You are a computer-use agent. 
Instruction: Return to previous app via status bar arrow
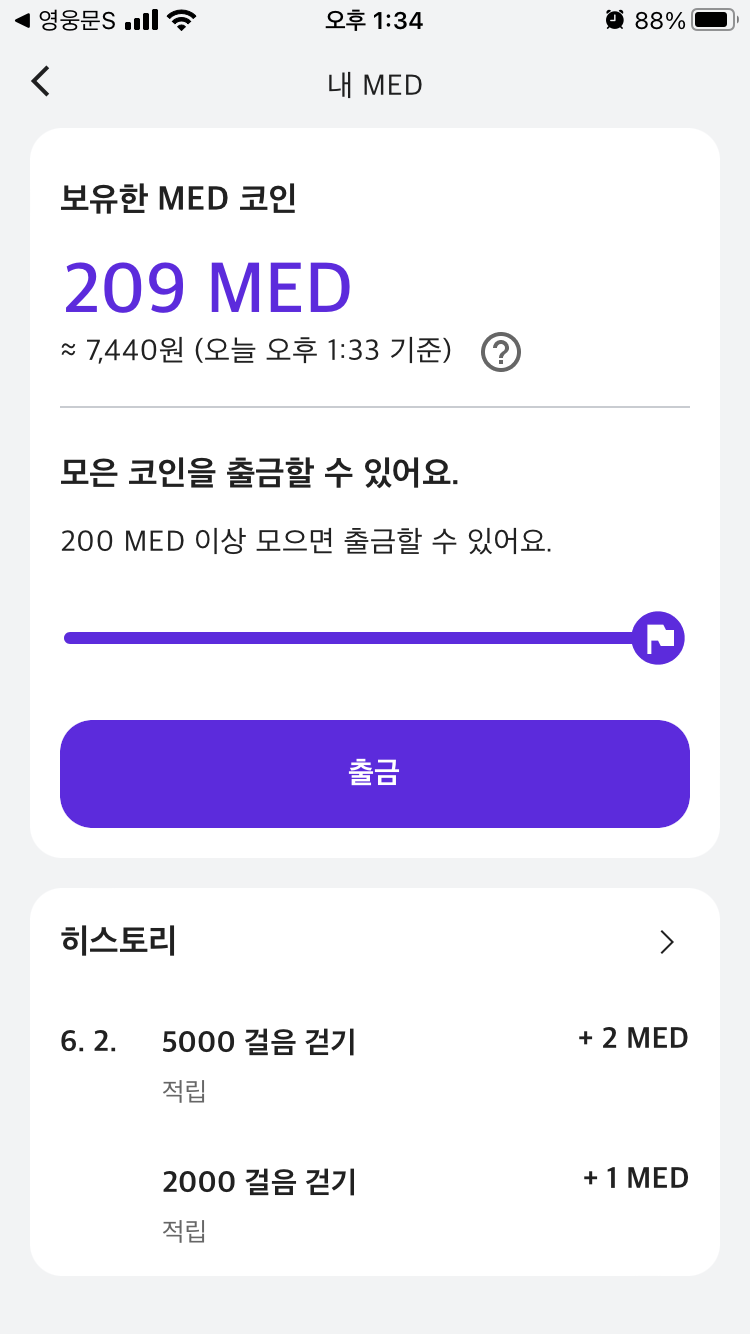(21, 20)
